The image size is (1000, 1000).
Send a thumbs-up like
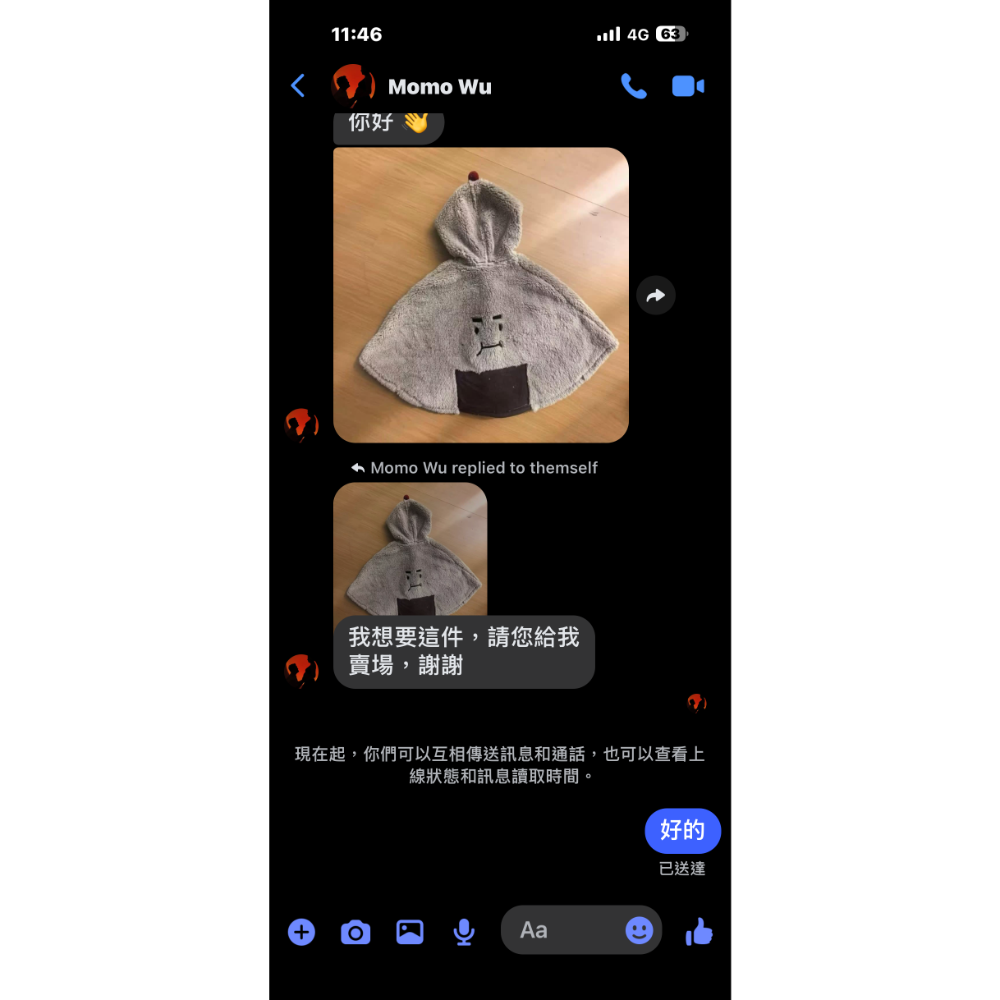699,931
